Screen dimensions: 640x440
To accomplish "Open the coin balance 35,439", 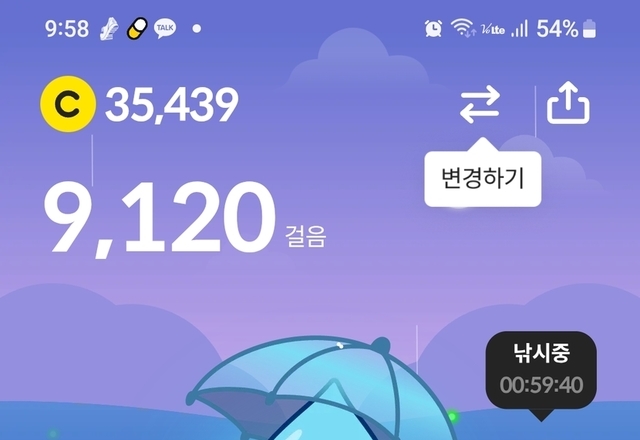I will coord(140,104).
